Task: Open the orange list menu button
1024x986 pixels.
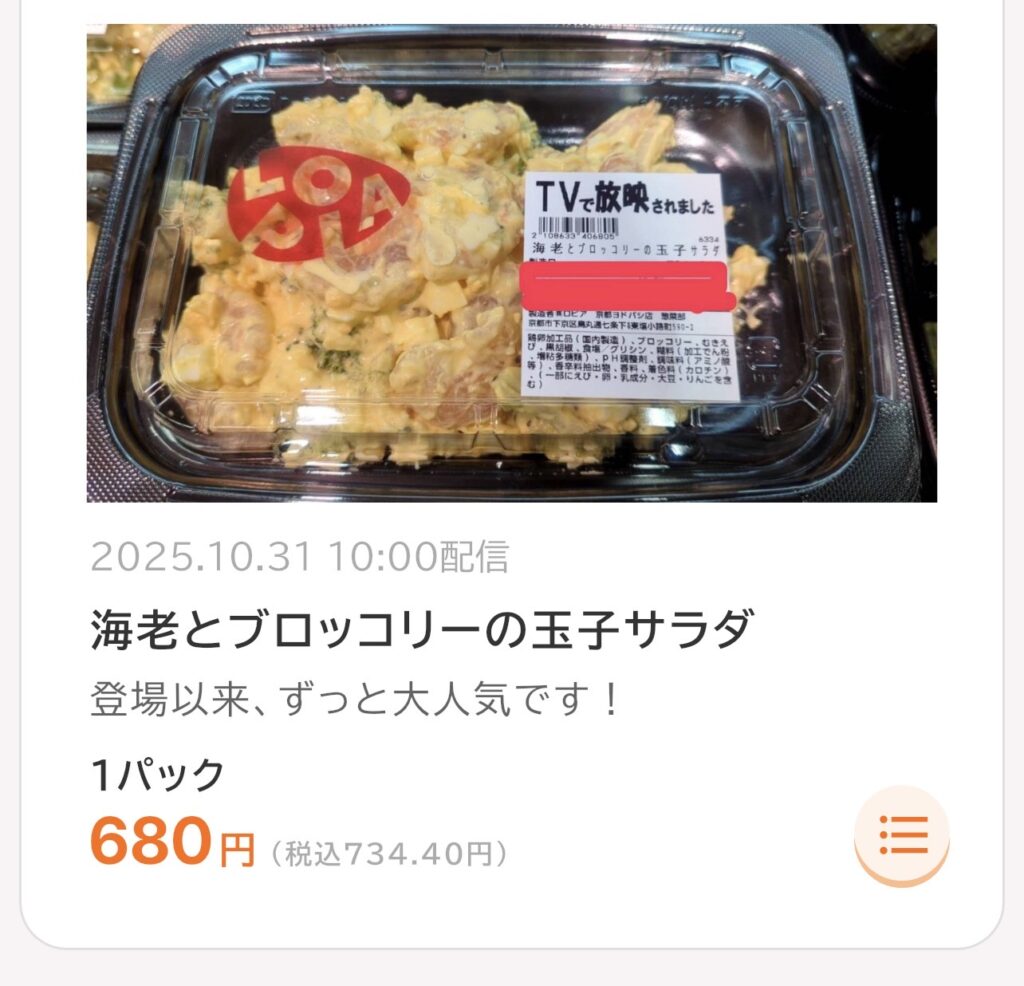Action: (902, 835)
